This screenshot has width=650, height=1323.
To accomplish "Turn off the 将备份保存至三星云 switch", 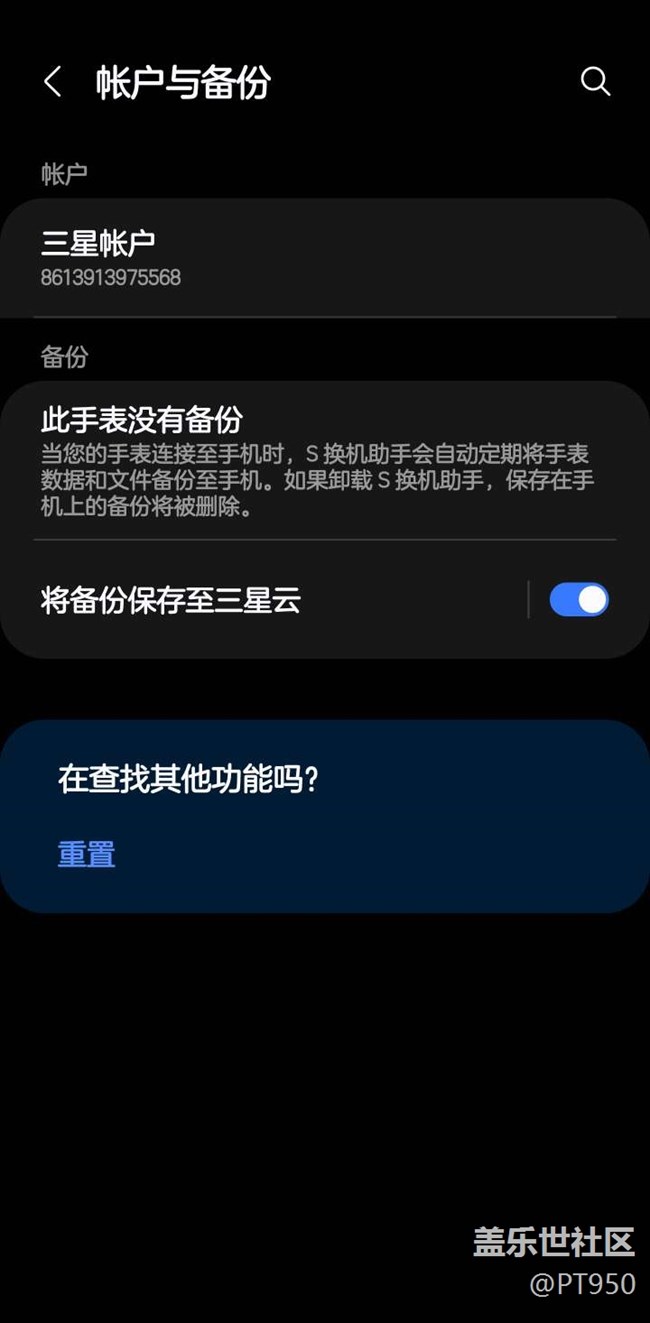I will [578, 600].
